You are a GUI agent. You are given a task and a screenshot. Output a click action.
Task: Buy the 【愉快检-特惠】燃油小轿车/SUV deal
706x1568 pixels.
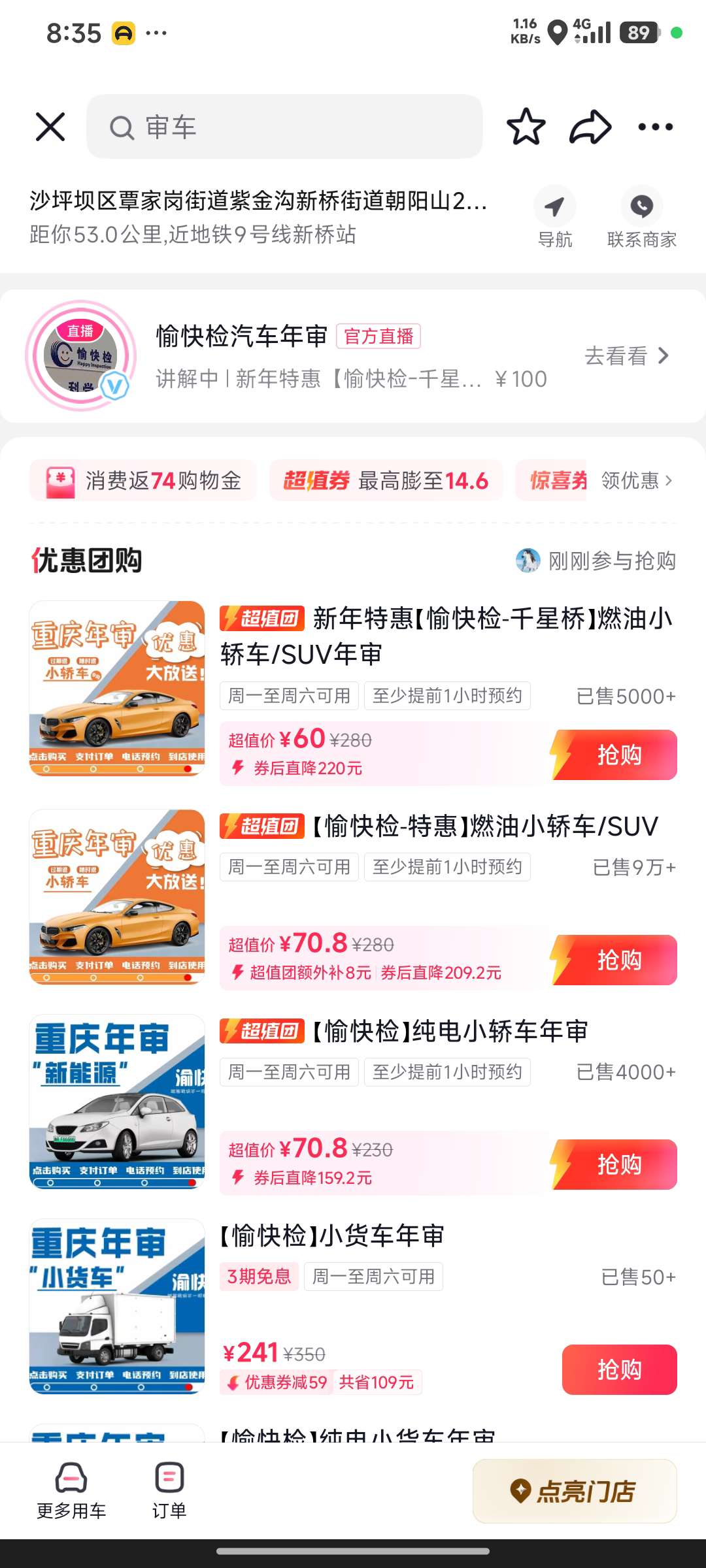613,960
